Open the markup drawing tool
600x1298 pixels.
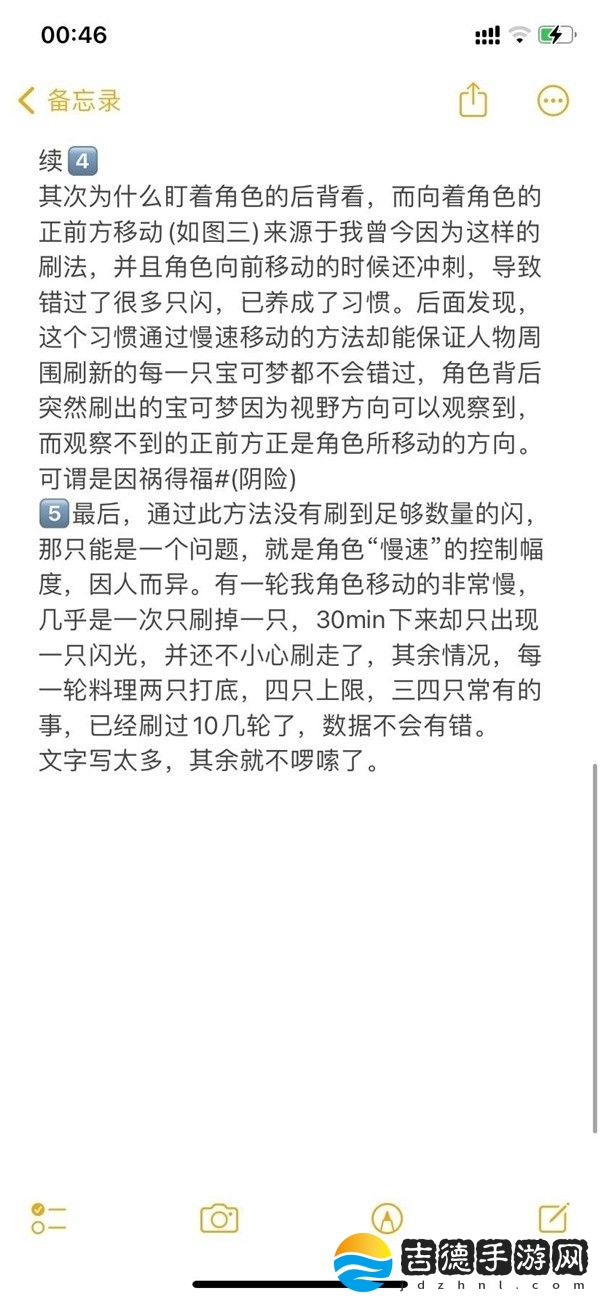[x=386, y=1218]
